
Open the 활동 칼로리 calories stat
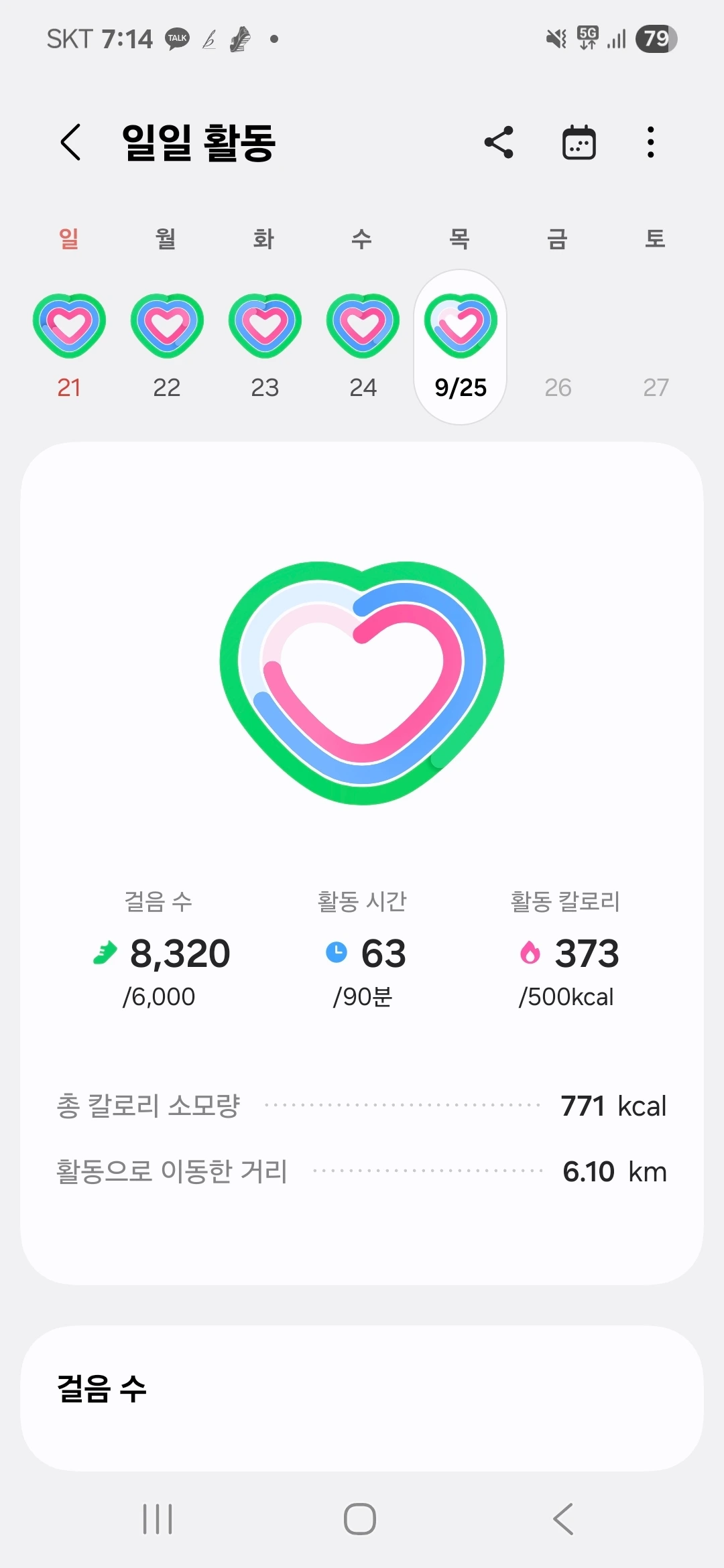point(566,952)
